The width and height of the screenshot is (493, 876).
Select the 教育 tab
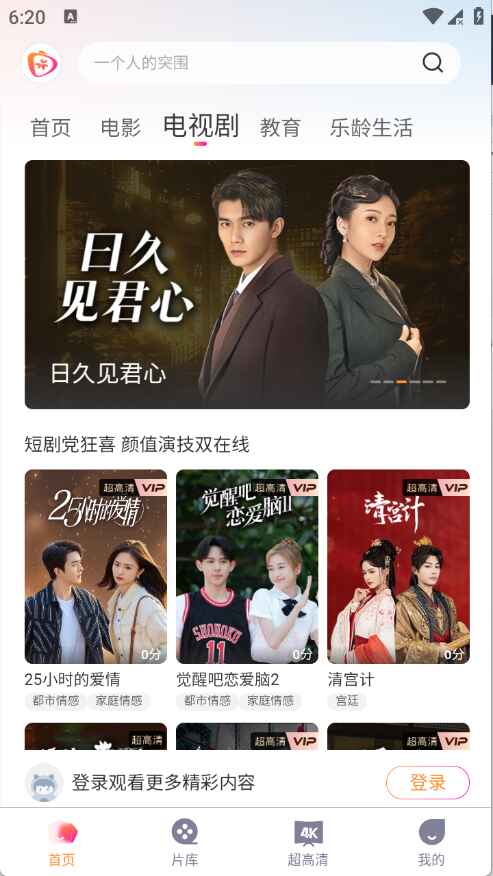(x=280, y=127)
